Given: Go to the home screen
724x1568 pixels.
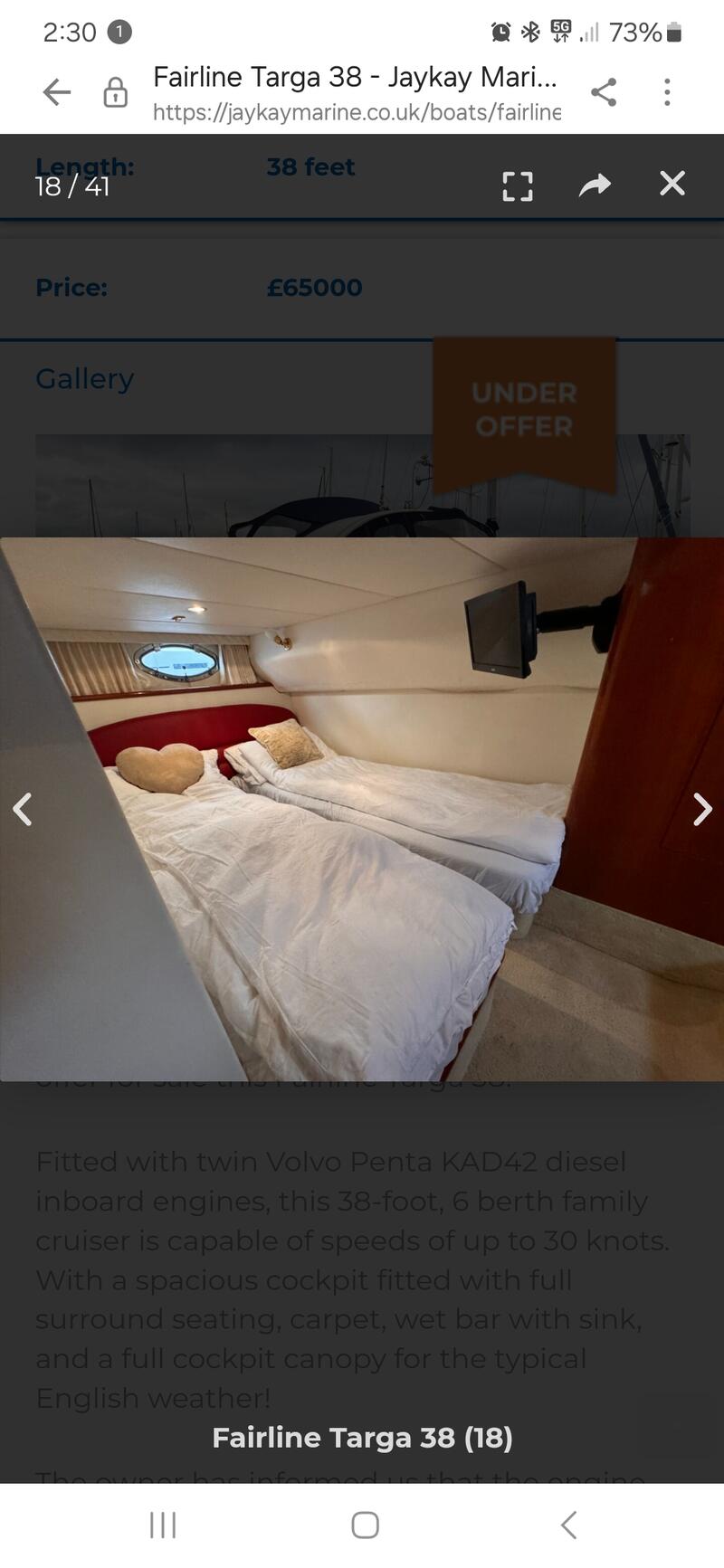Looking at the screenshot, I should click(x=365, y=1525).
